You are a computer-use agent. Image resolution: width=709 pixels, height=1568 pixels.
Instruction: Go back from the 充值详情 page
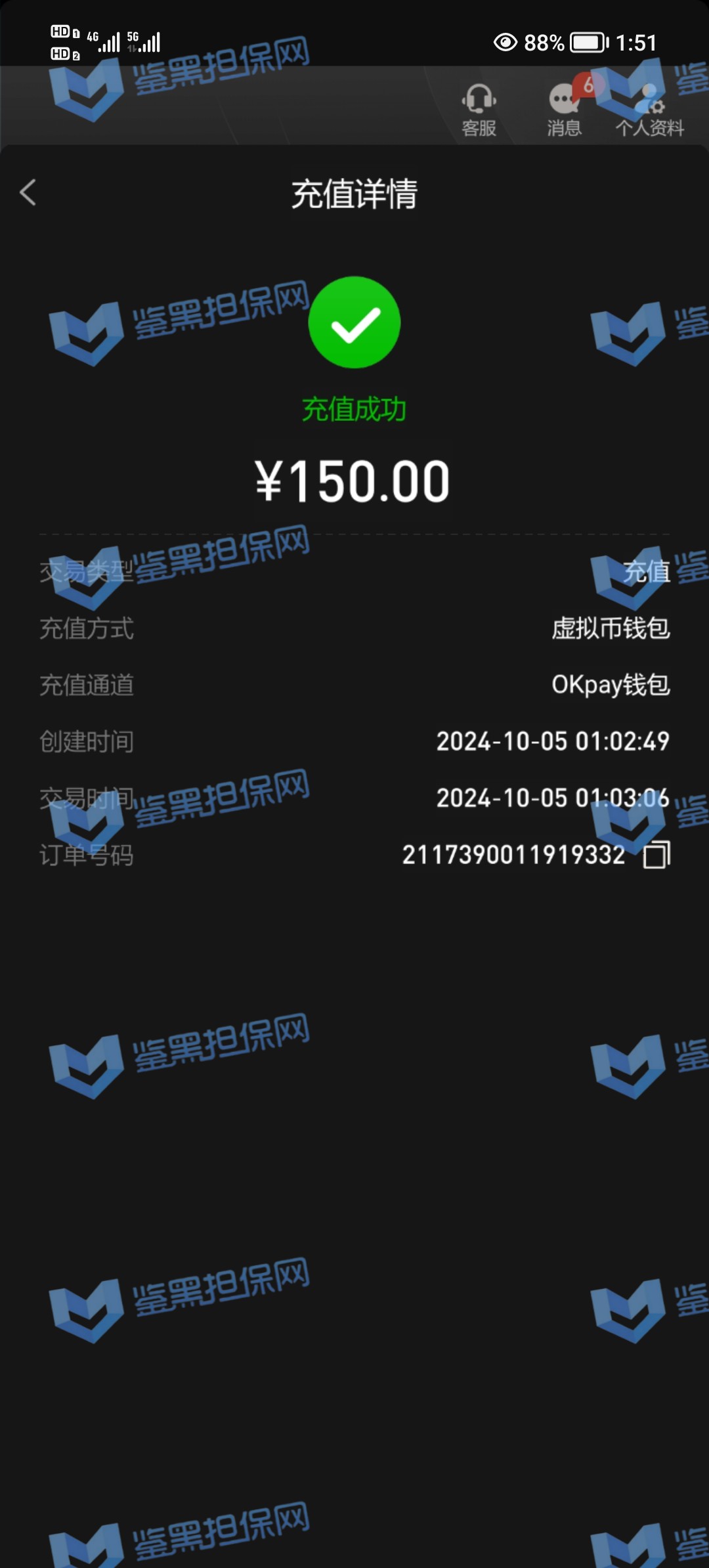[x=28, y=193]
